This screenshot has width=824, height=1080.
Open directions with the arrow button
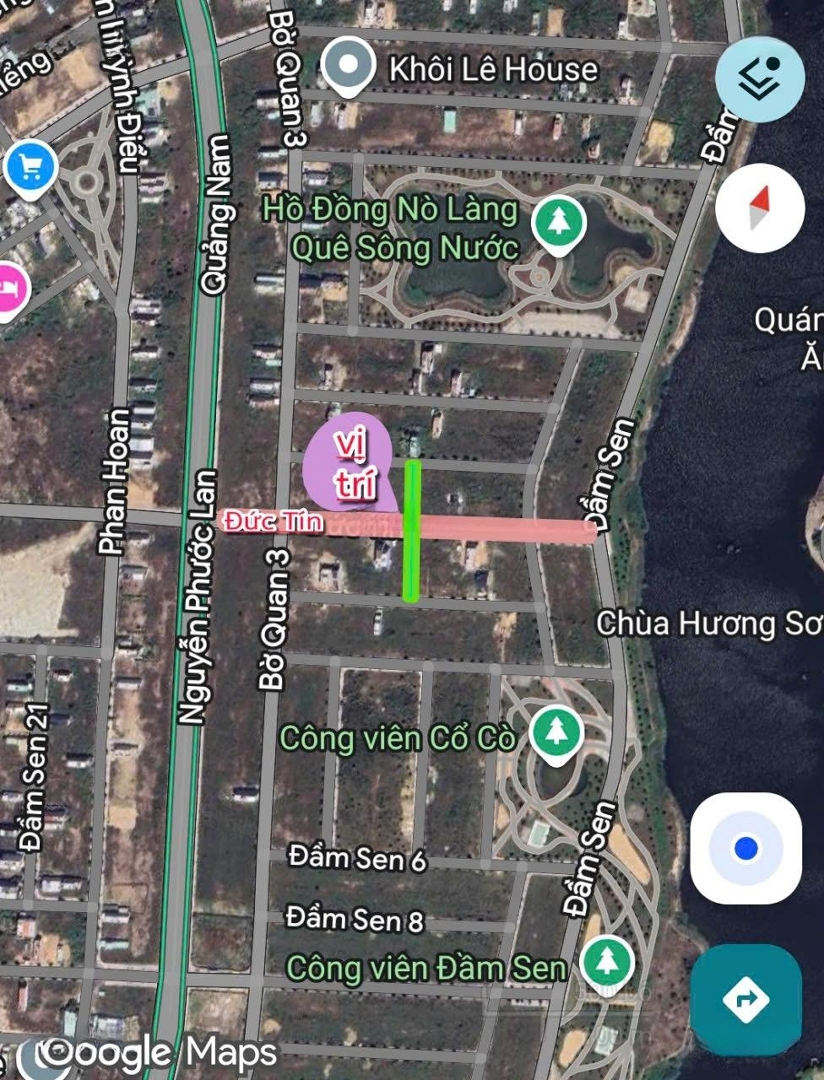(x=745, y=998)
